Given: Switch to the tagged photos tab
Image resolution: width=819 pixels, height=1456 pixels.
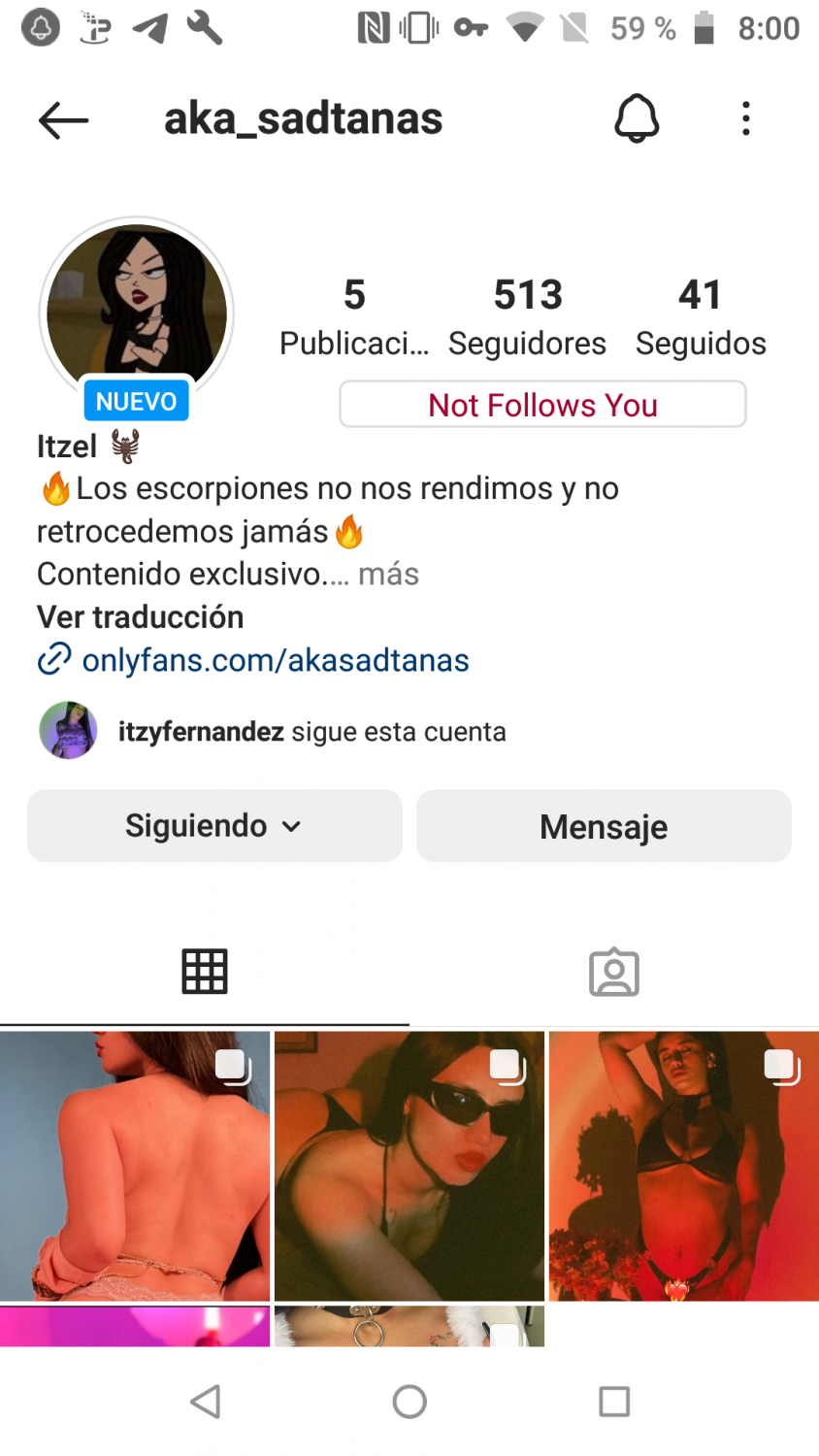Looking at the screenshot, I should 613,972.
